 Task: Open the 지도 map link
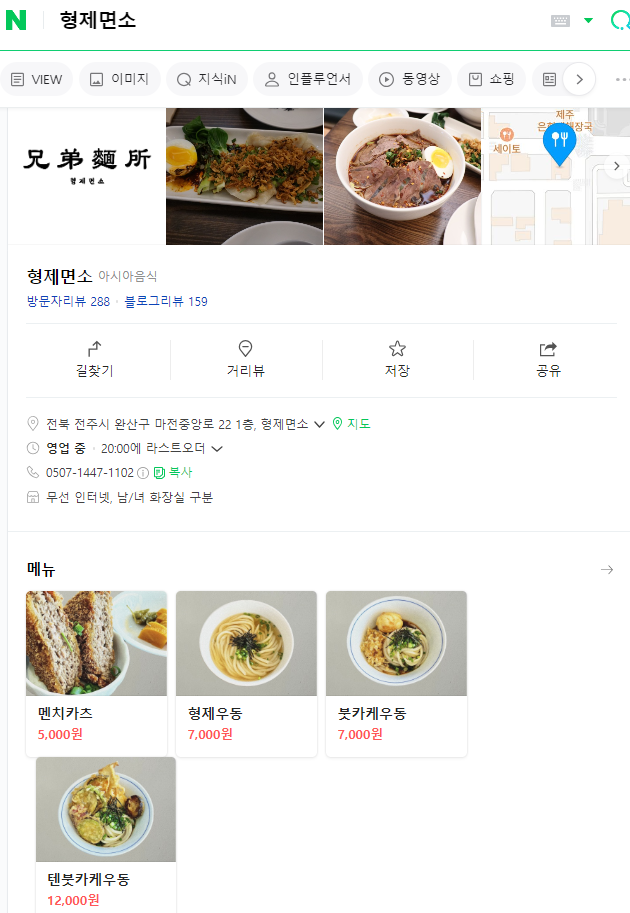click(x=352, y=424)
